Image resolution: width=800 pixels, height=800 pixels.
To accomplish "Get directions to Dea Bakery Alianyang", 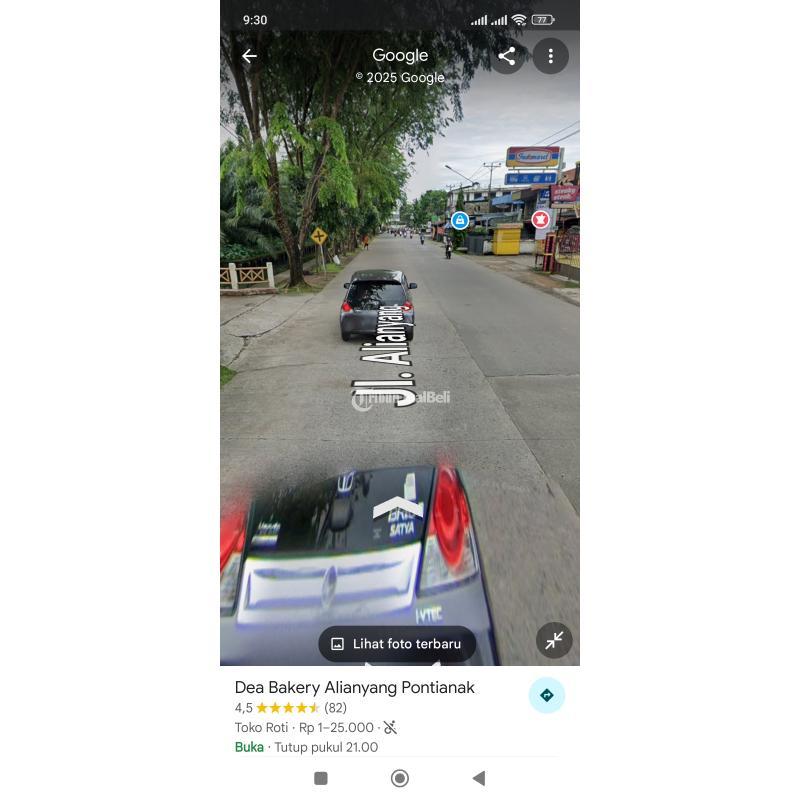I will tap(547, 695).
